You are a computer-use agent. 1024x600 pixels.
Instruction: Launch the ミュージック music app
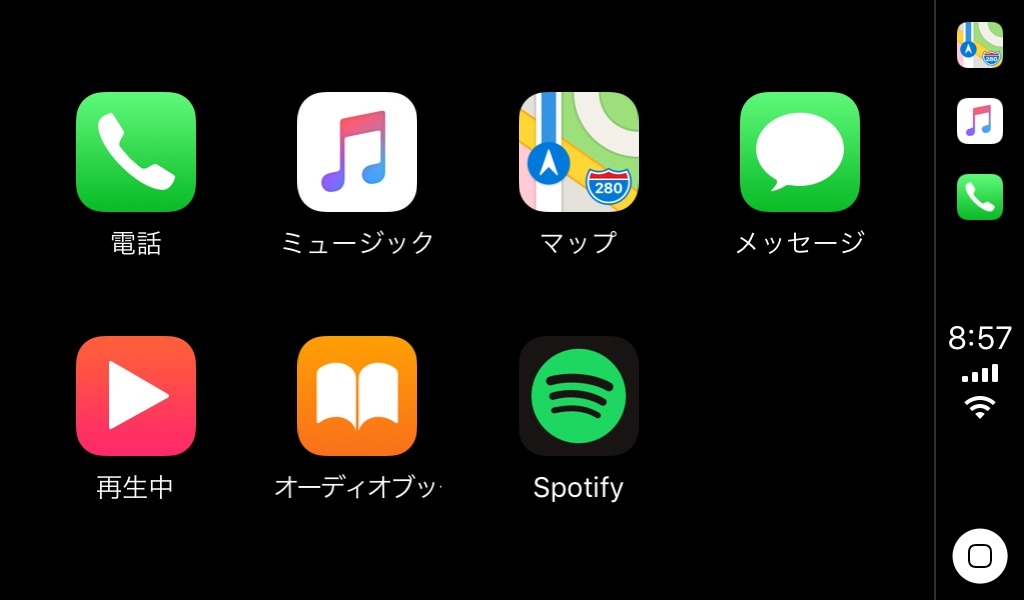[x=357, y=152]
